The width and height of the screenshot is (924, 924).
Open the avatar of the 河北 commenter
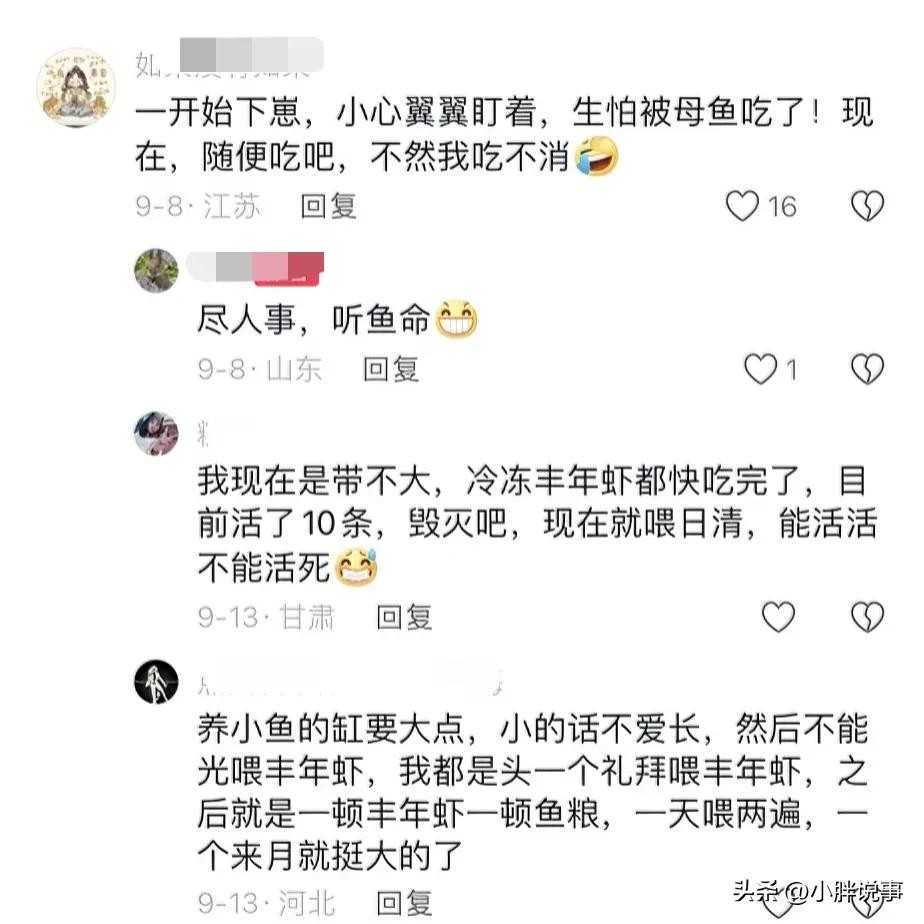(157, 683)
